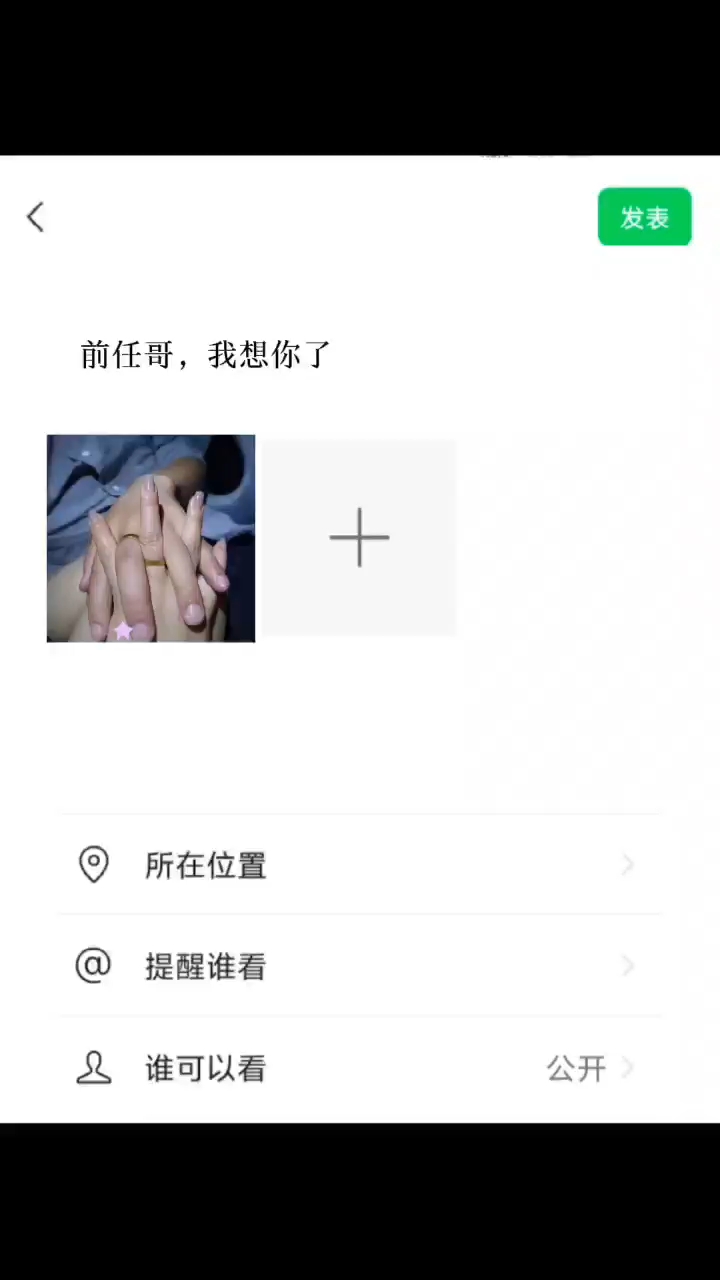The height and width of the screenshot is (1280, 720).
Task: Edit the caption 前任哥，我想你了
Action: (205, 354)
